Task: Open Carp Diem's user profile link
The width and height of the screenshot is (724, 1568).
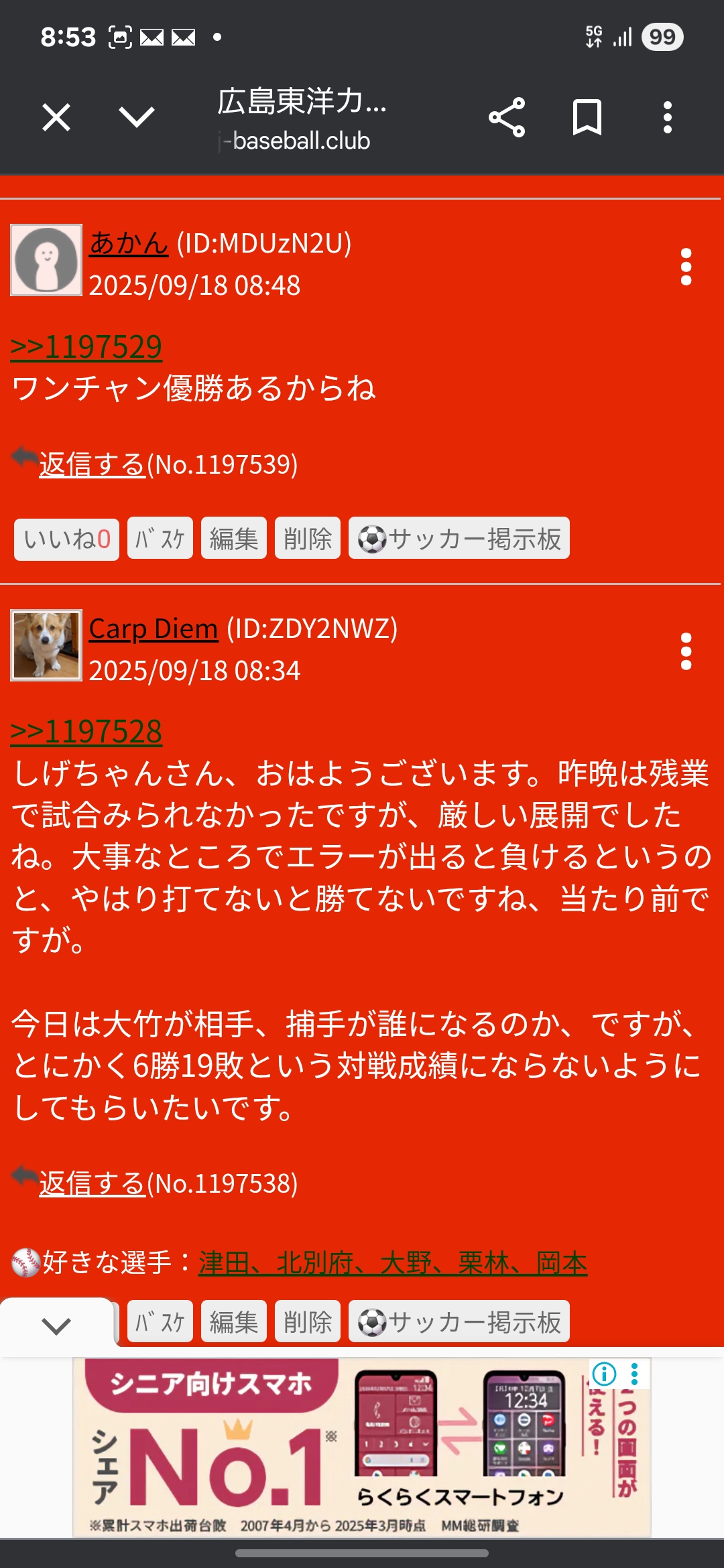Action: coord(154,629)
